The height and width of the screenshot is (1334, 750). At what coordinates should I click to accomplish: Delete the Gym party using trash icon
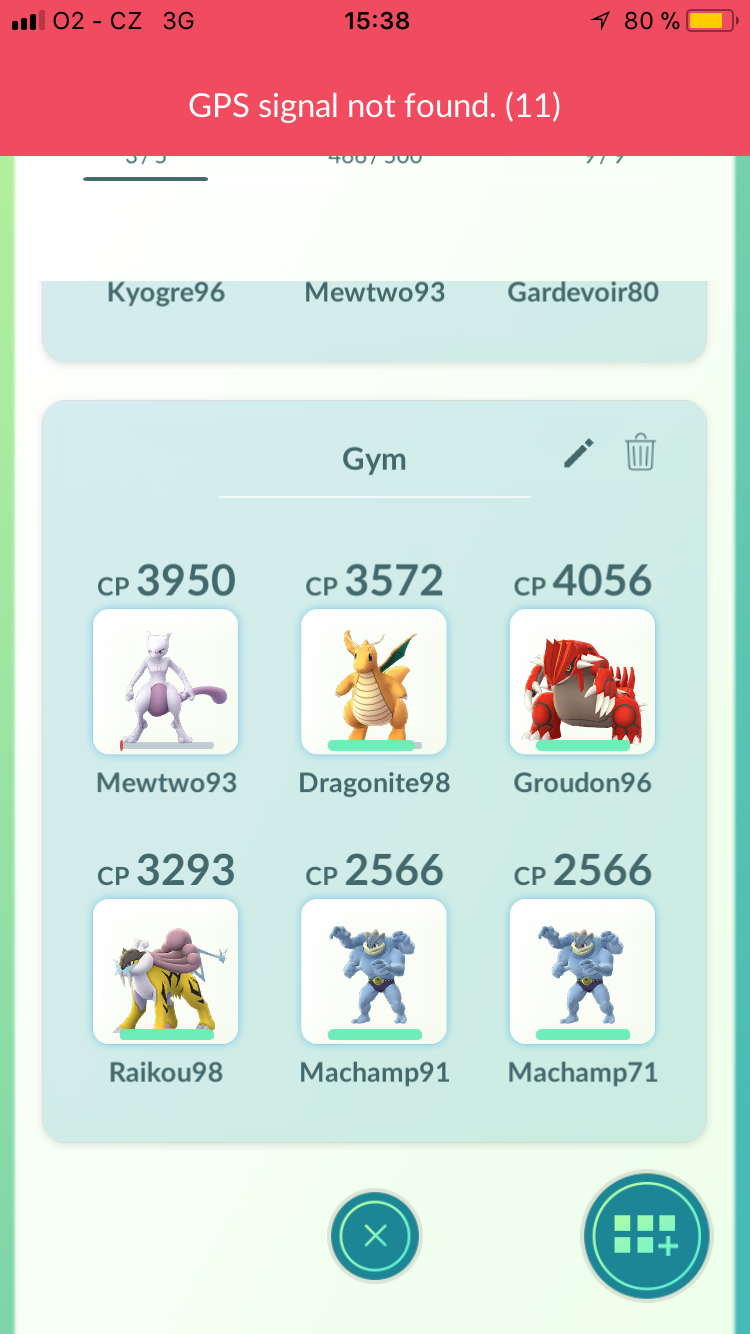tap(640, 453)
